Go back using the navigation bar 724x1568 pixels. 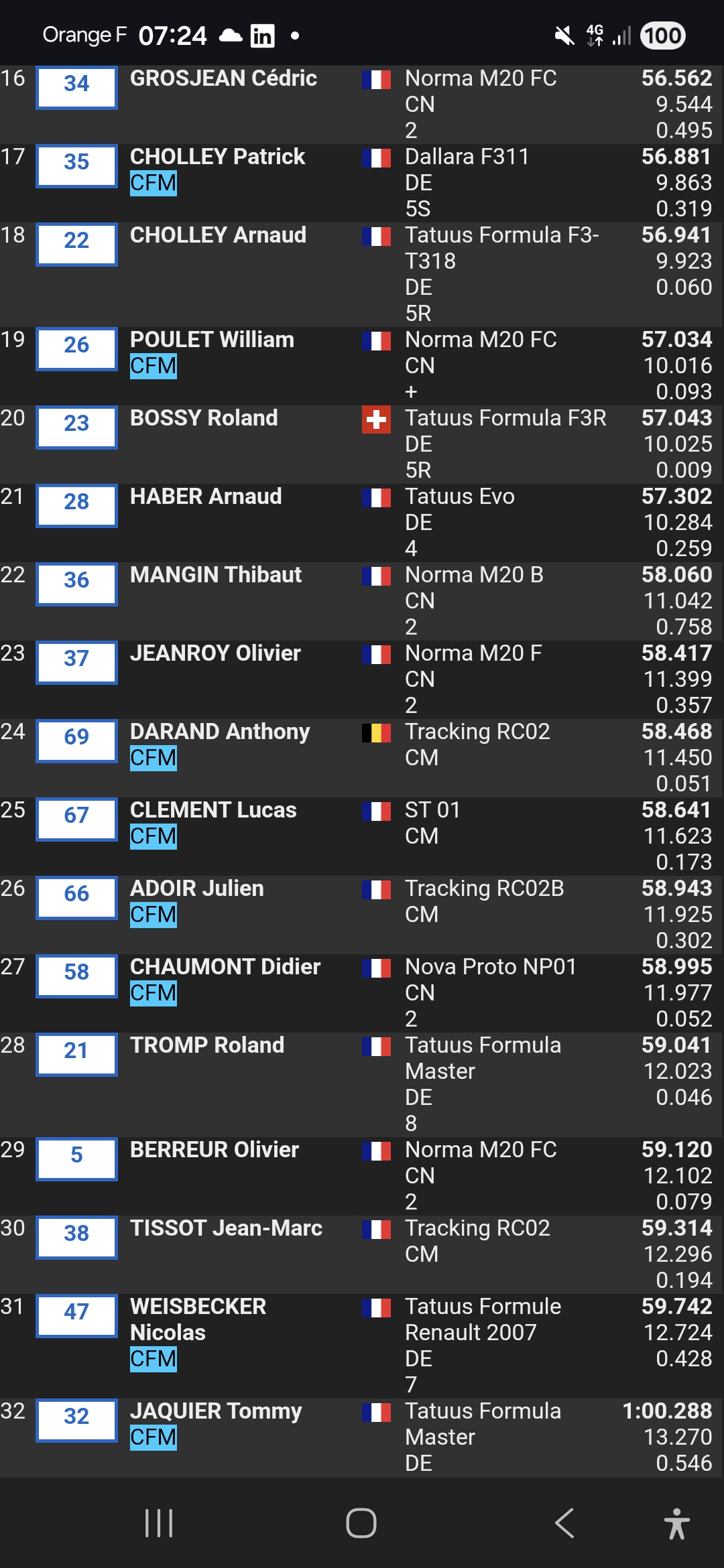point(564,1523)
